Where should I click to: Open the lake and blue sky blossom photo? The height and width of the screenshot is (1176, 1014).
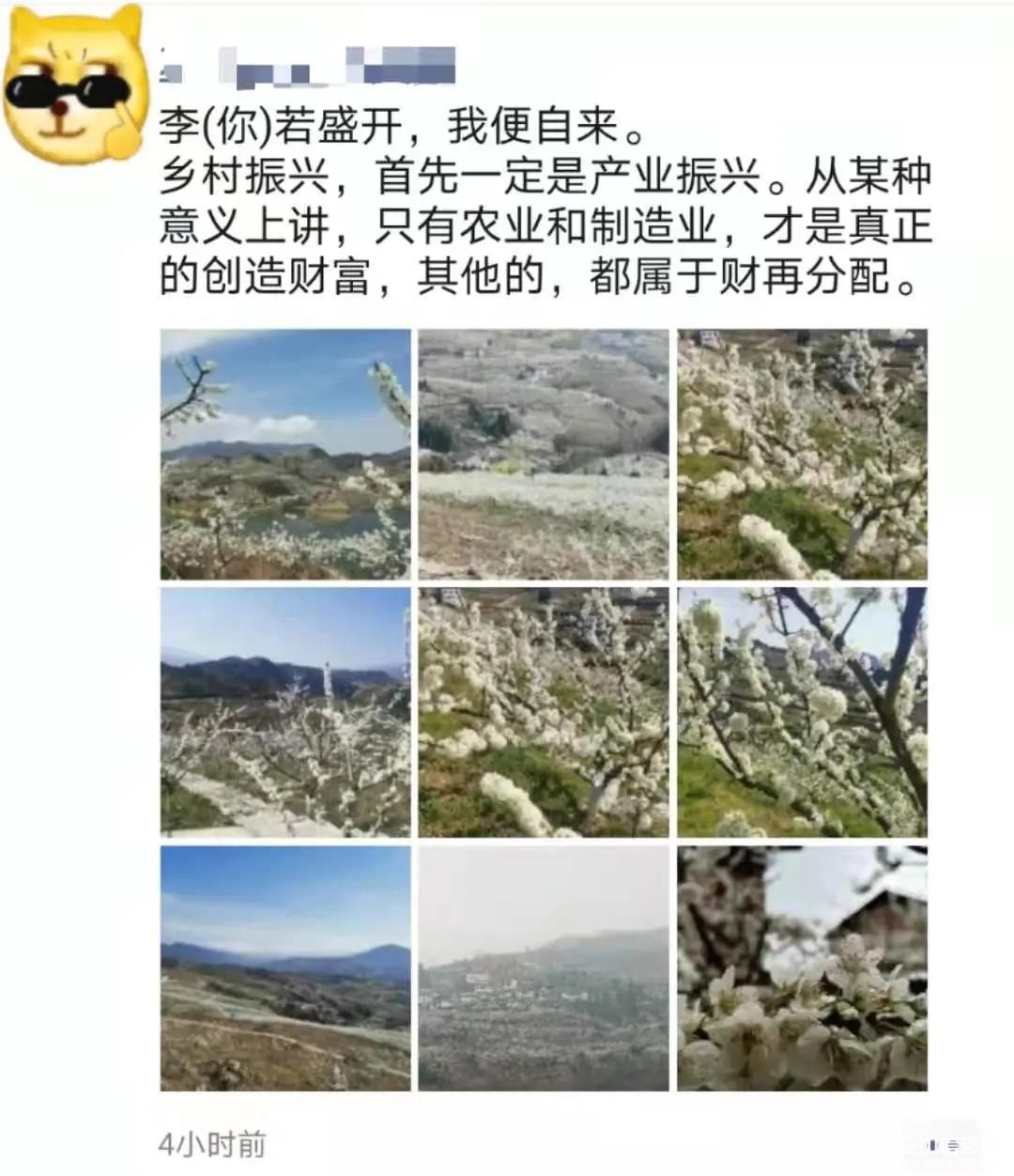[x=285, y=454]
